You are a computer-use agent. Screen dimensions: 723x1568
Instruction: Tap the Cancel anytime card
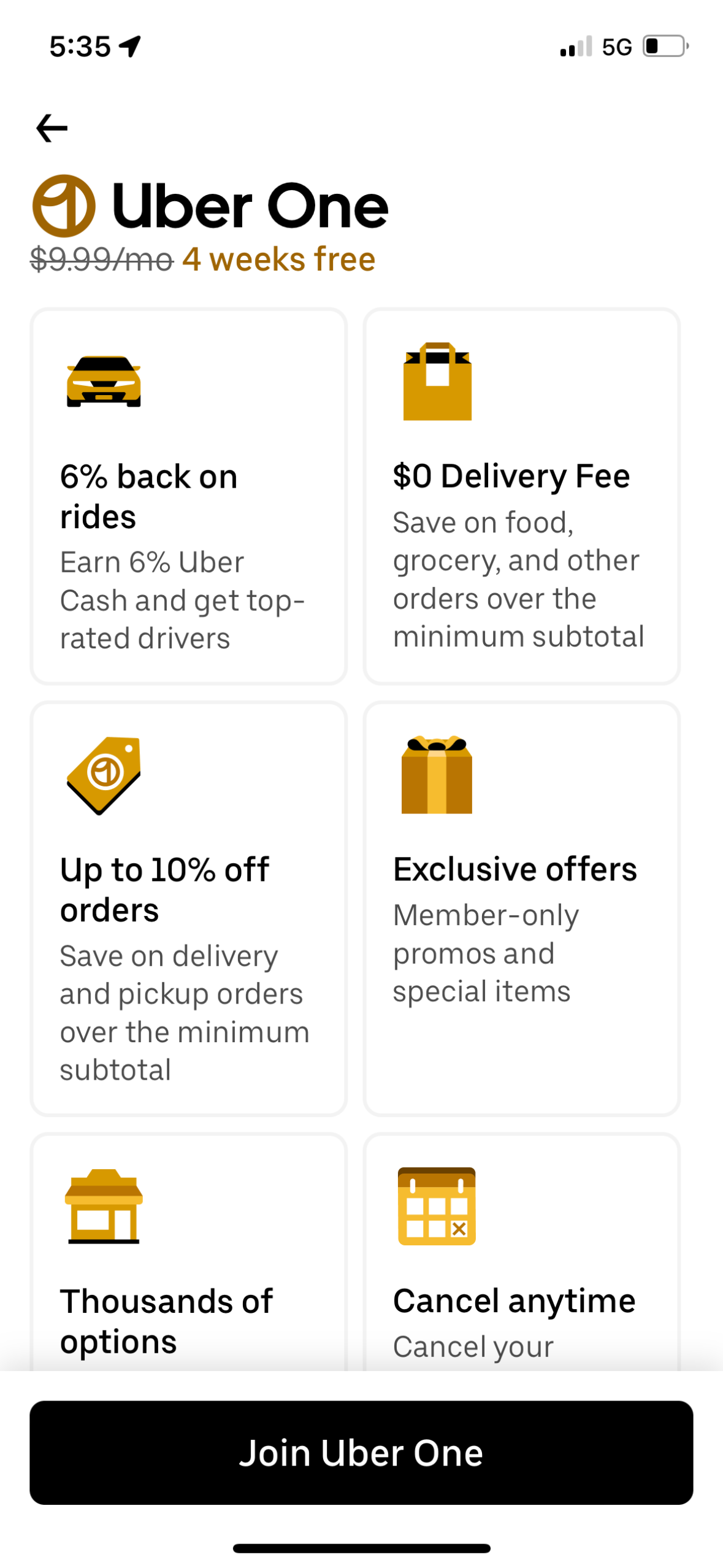point(521,1245)
